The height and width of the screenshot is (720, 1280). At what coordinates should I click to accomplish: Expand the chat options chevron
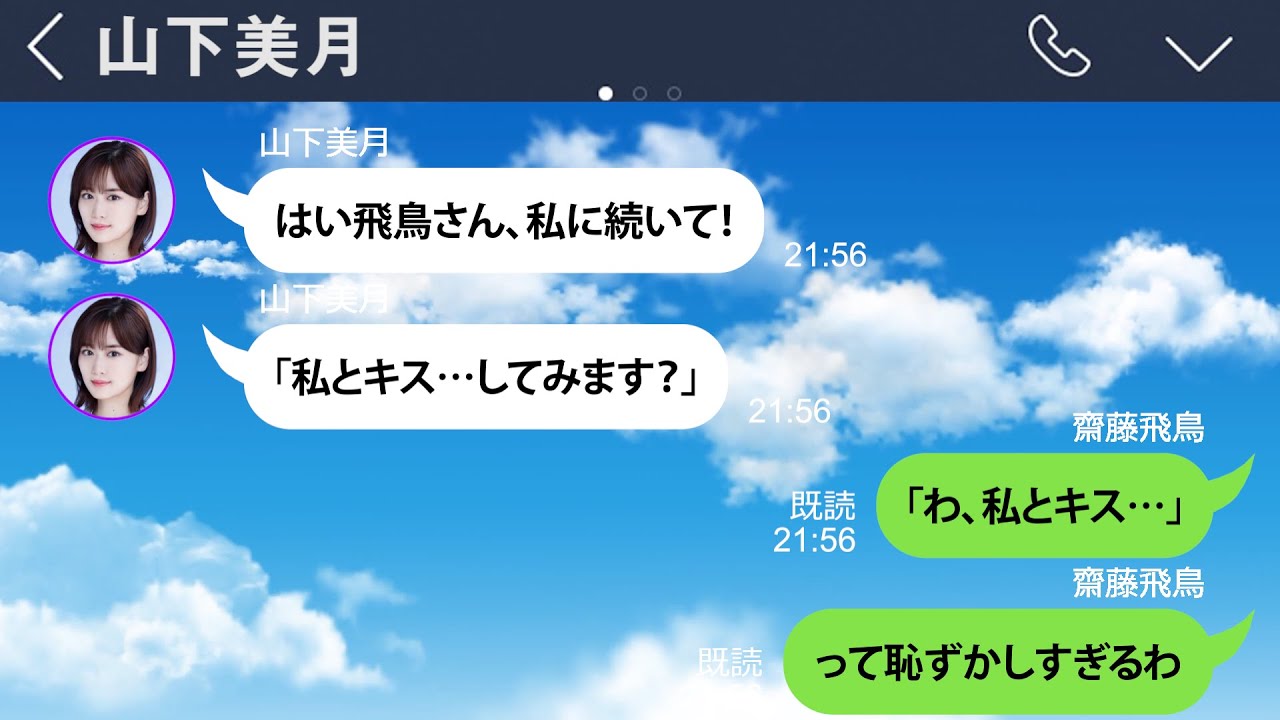[x=1198, y=50]
